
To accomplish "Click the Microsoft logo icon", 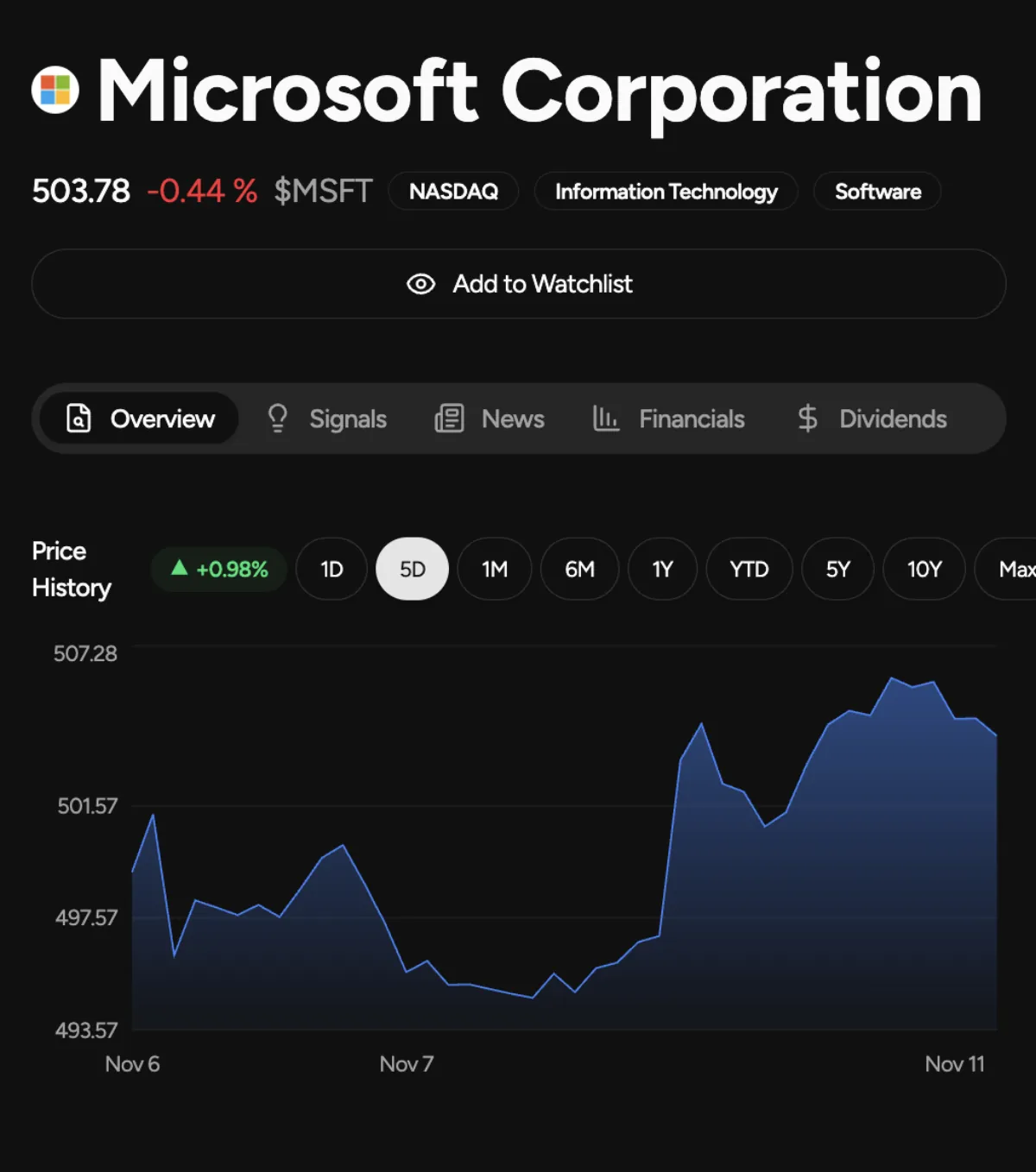I will pyautogui.click(x=55, y=90).
